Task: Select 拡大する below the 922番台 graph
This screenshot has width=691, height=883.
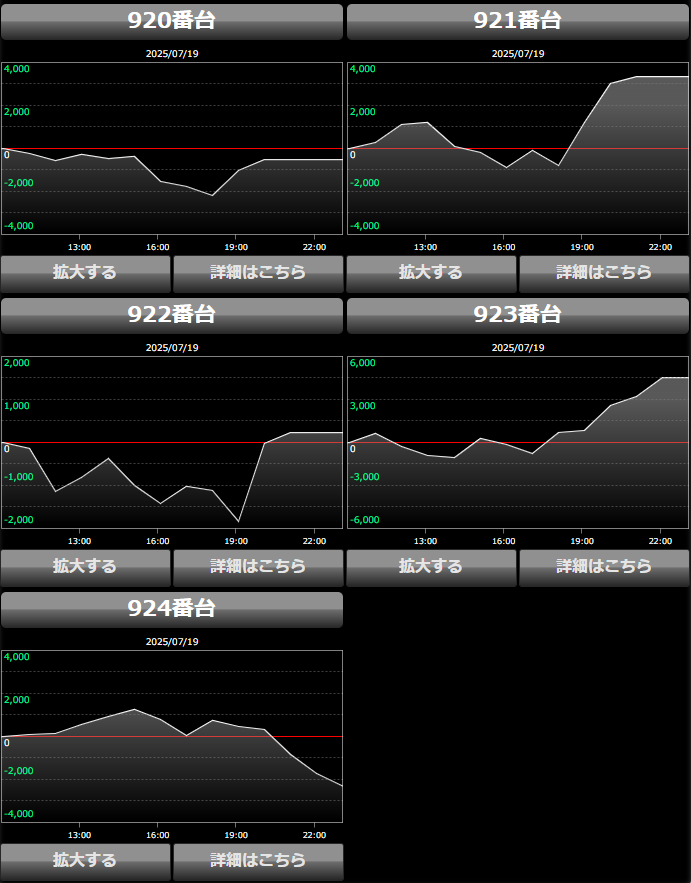Action: click(x=85, y=566)
